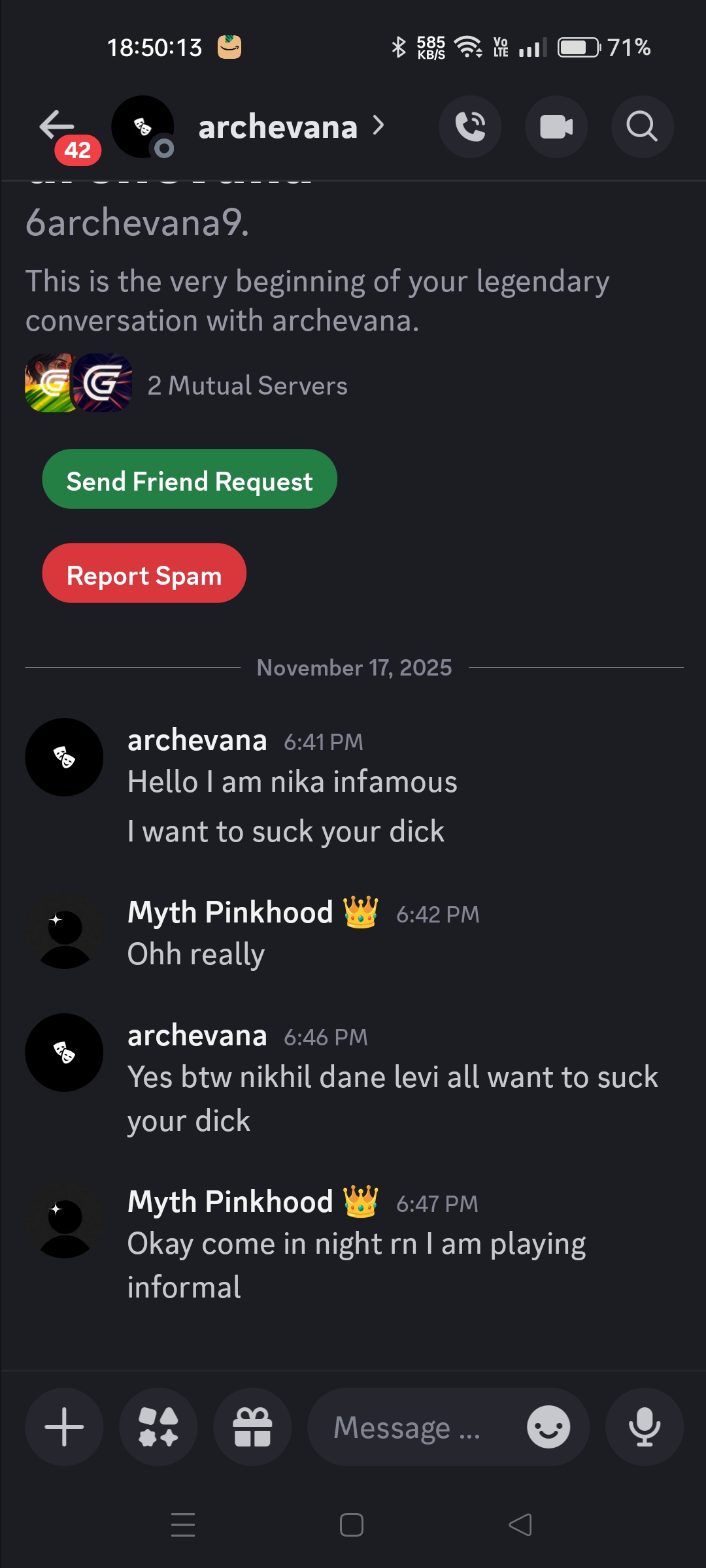This screenshot has height=1568, width=706.
Task: Record a voice message with the microphone
Action: [x=645, y=1427]
